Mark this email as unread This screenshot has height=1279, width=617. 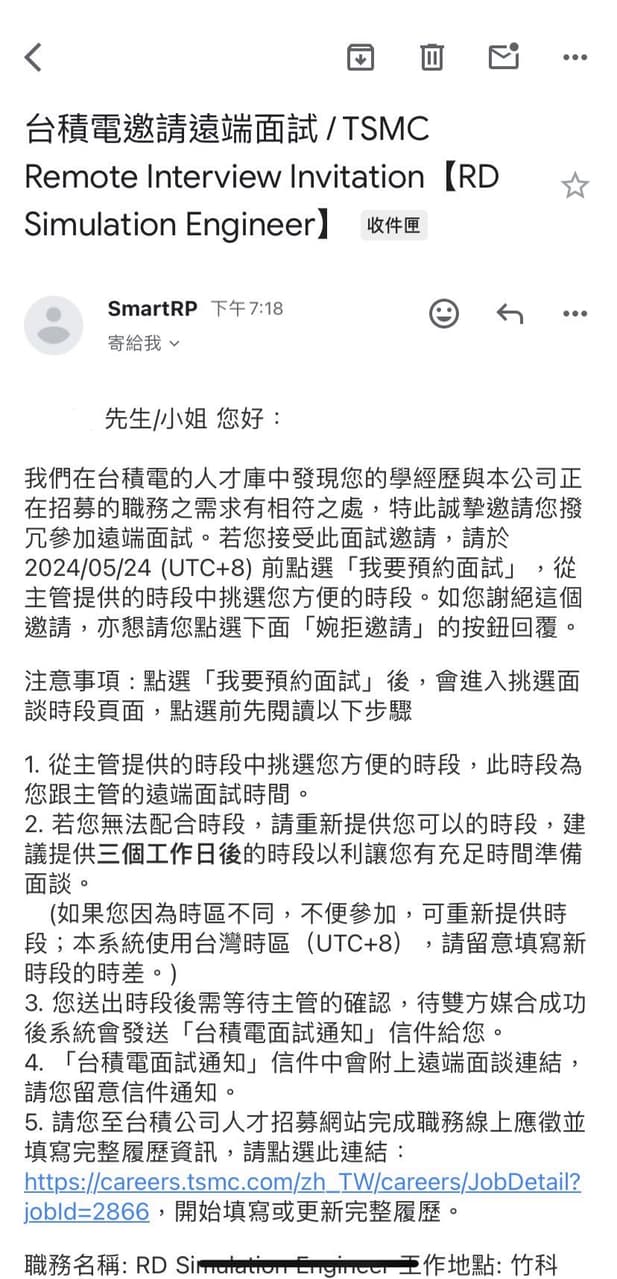[503, 57]
